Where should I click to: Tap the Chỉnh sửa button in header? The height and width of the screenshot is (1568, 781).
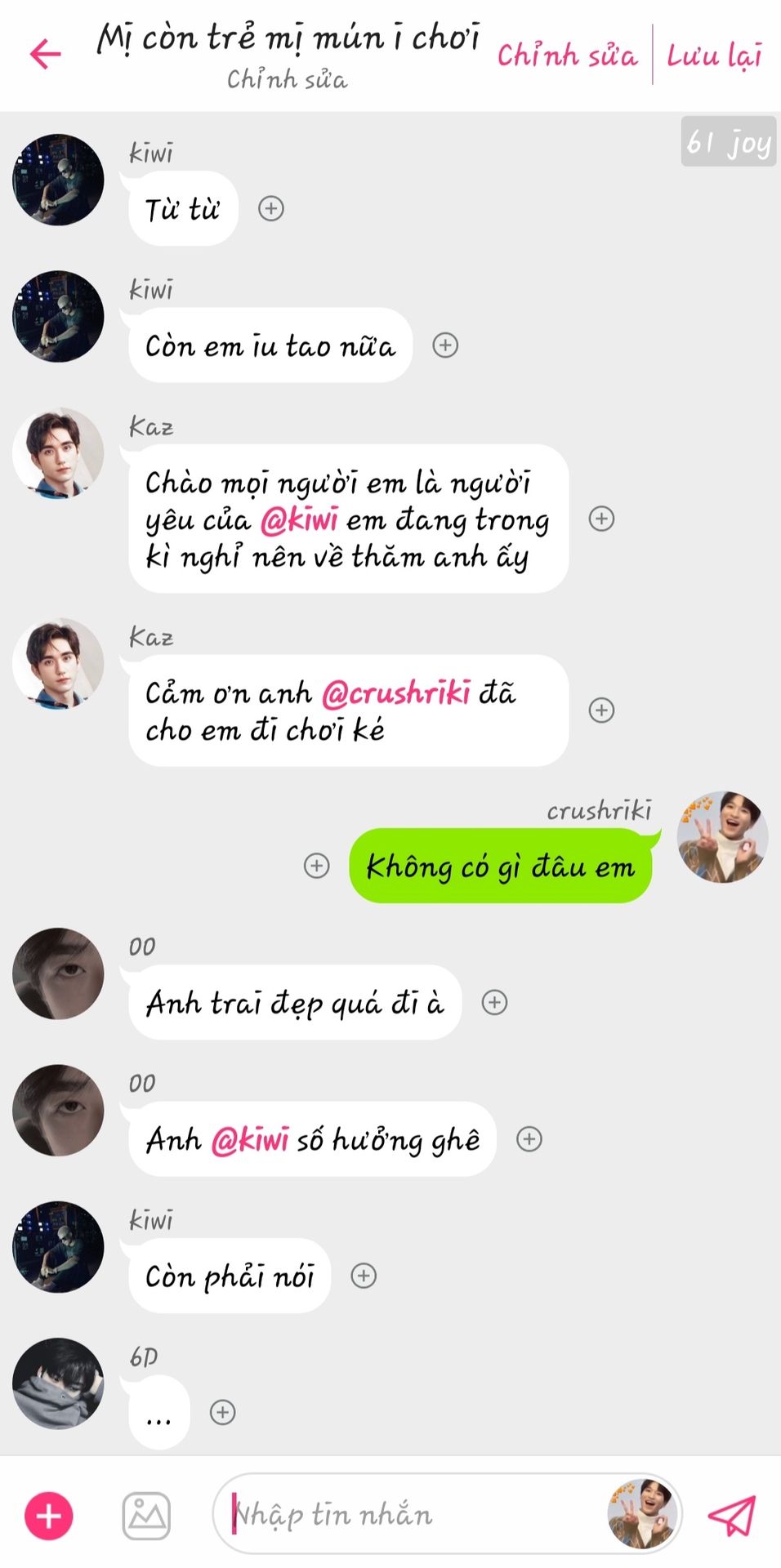pos(567,56)
